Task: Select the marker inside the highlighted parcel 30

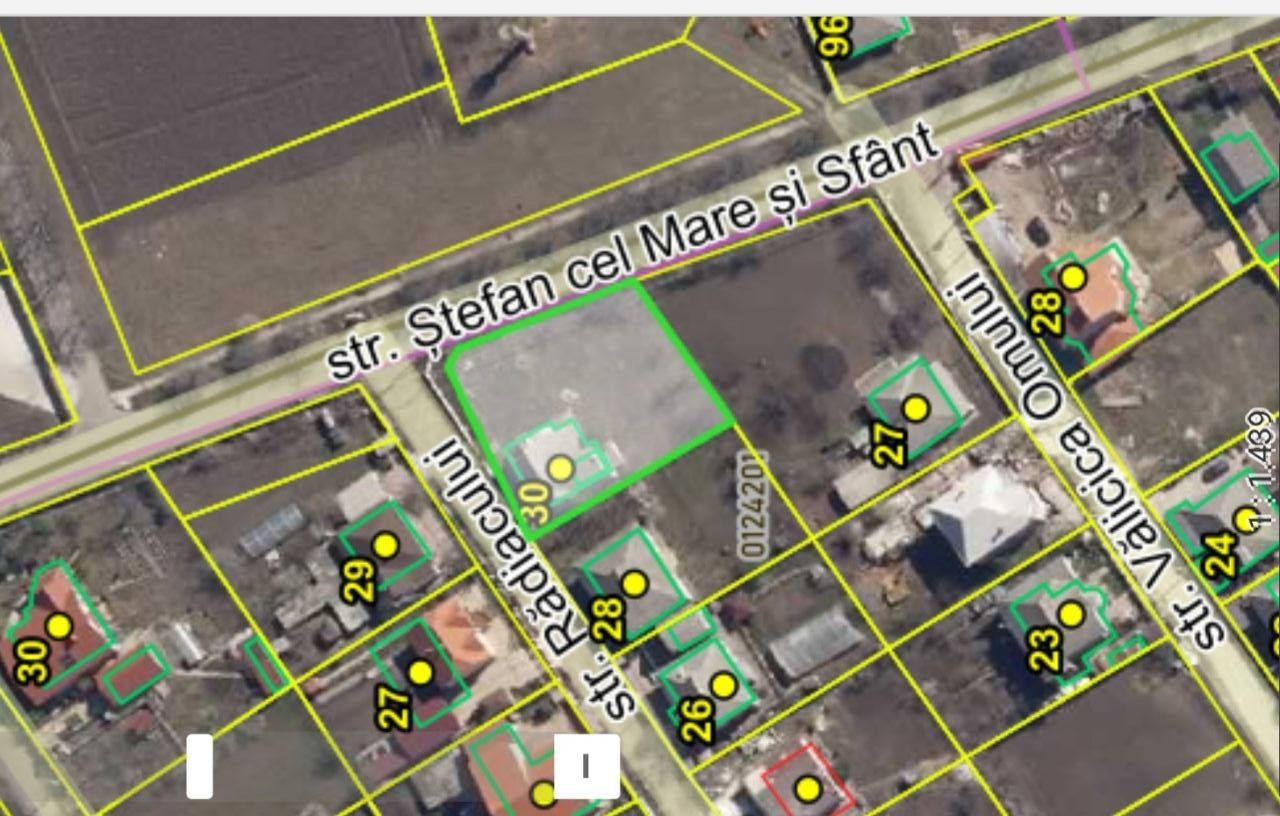Action: point(561,468)
